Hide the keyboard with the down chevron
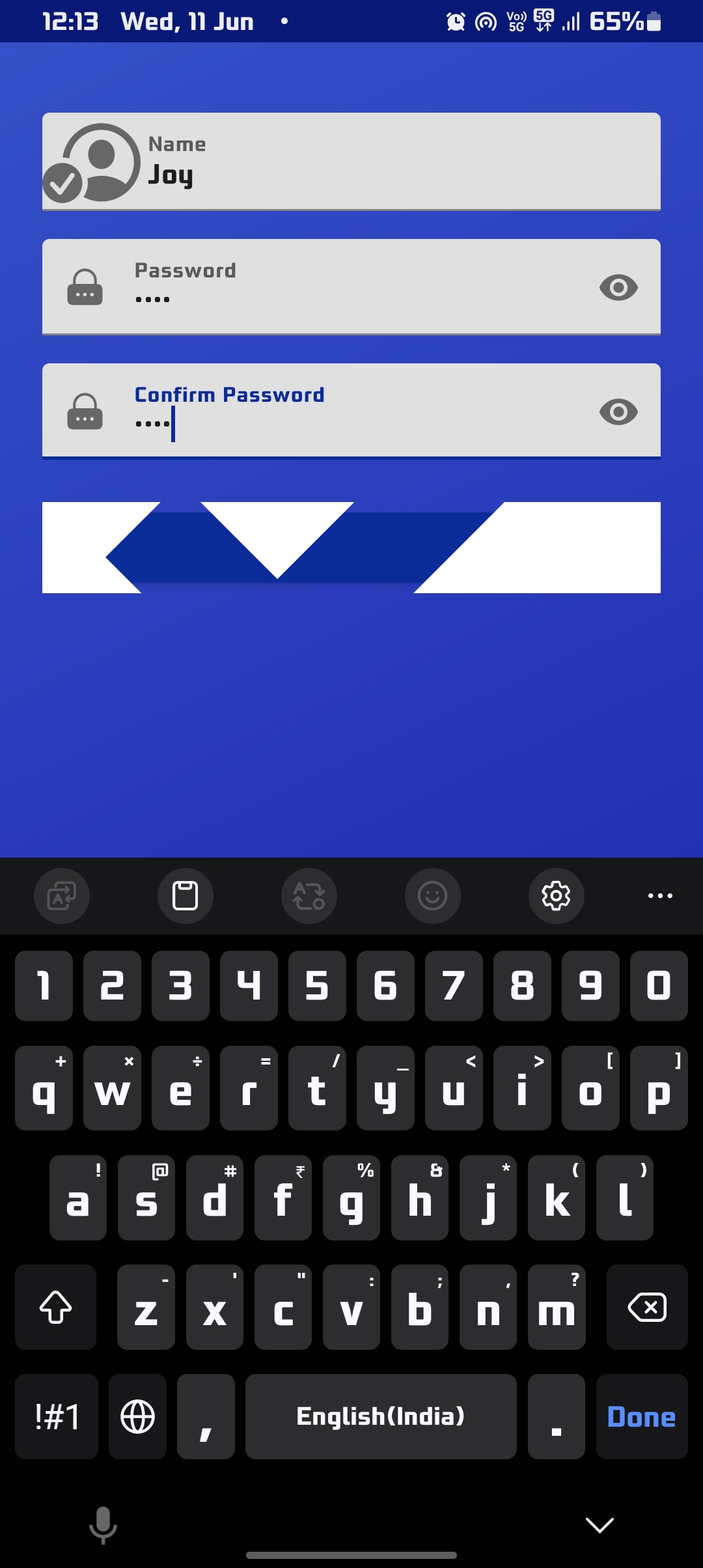 coord(600,1524)
